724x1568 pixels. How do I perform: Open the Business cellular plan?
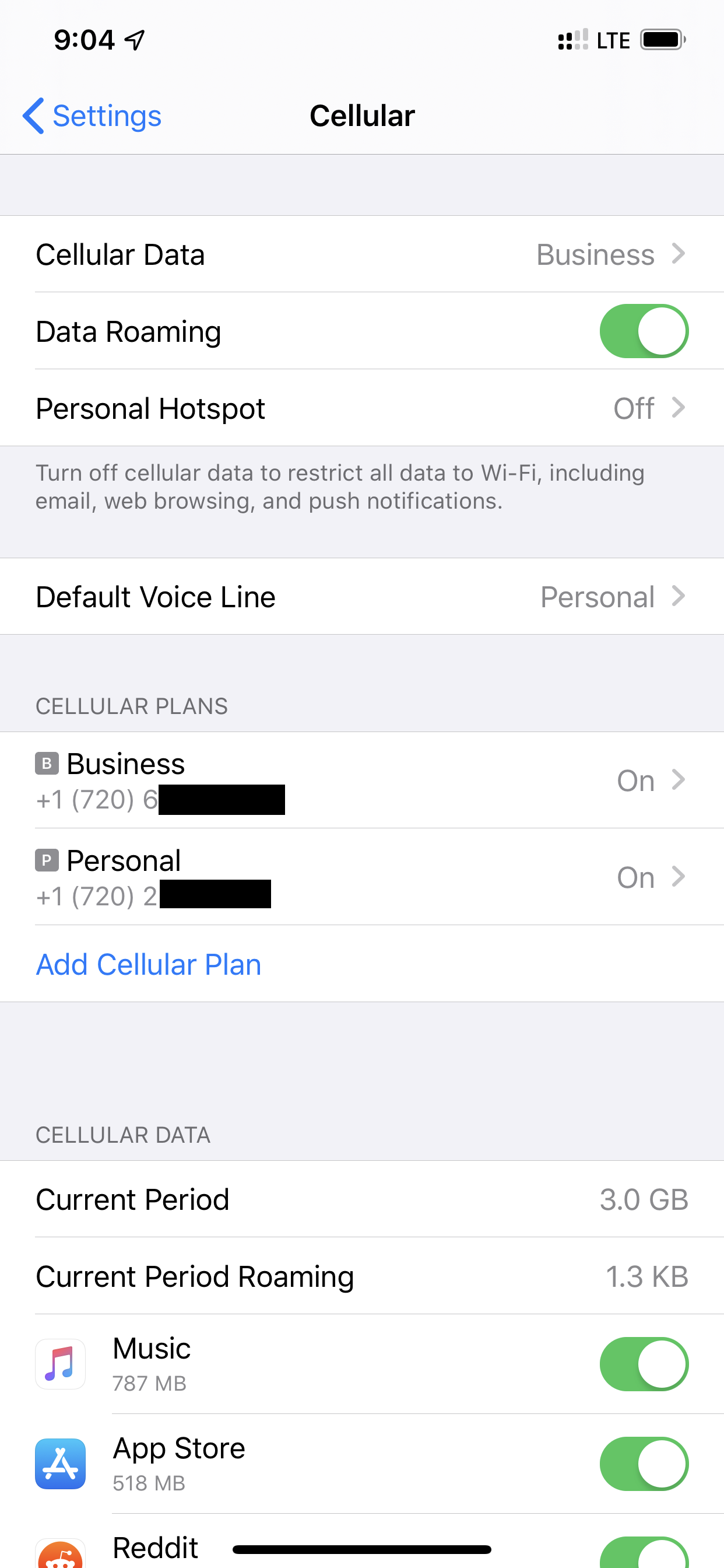(361, 780)
